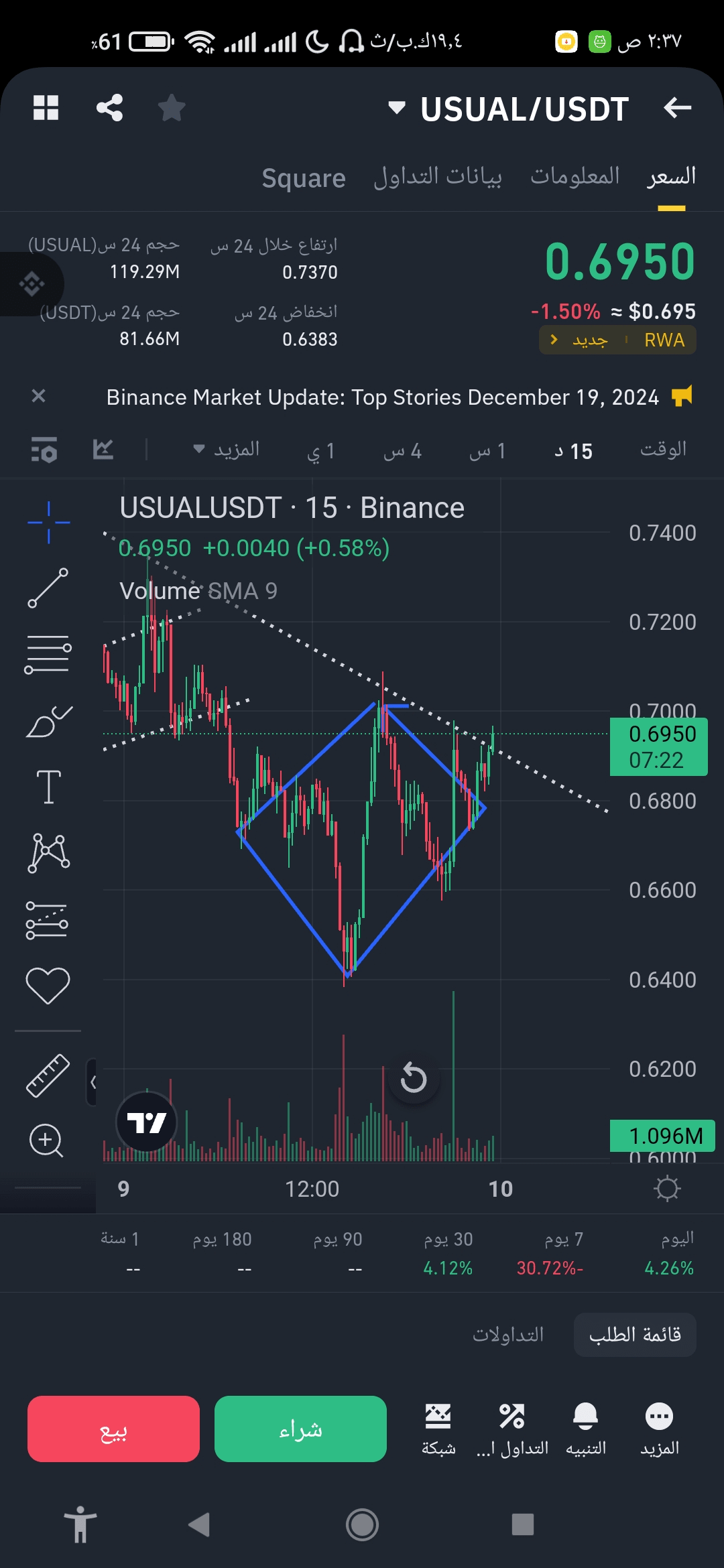Screen dimensions: 724x1568
Task: Dismiss the Binance Market Update banner
Action: pos(39,396)
